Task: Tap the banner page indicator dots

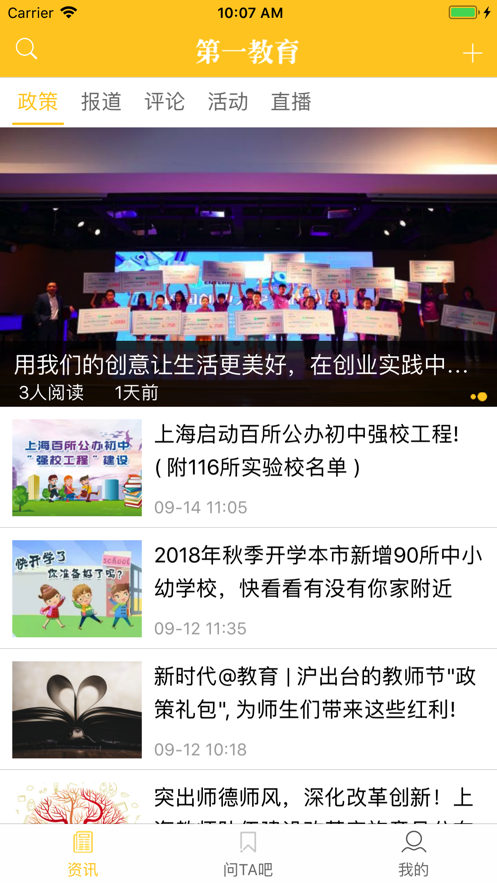Action: click(x=479, y=396)
